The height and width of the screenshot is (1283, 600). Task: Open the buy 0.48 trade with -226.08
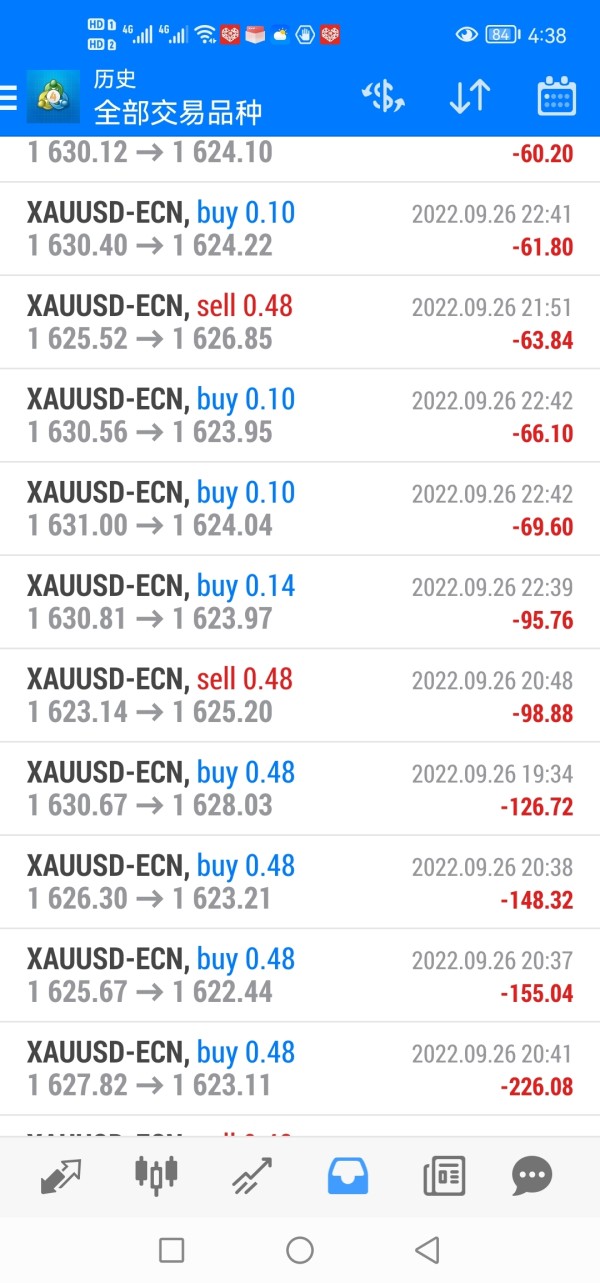tap(300, 1068)
